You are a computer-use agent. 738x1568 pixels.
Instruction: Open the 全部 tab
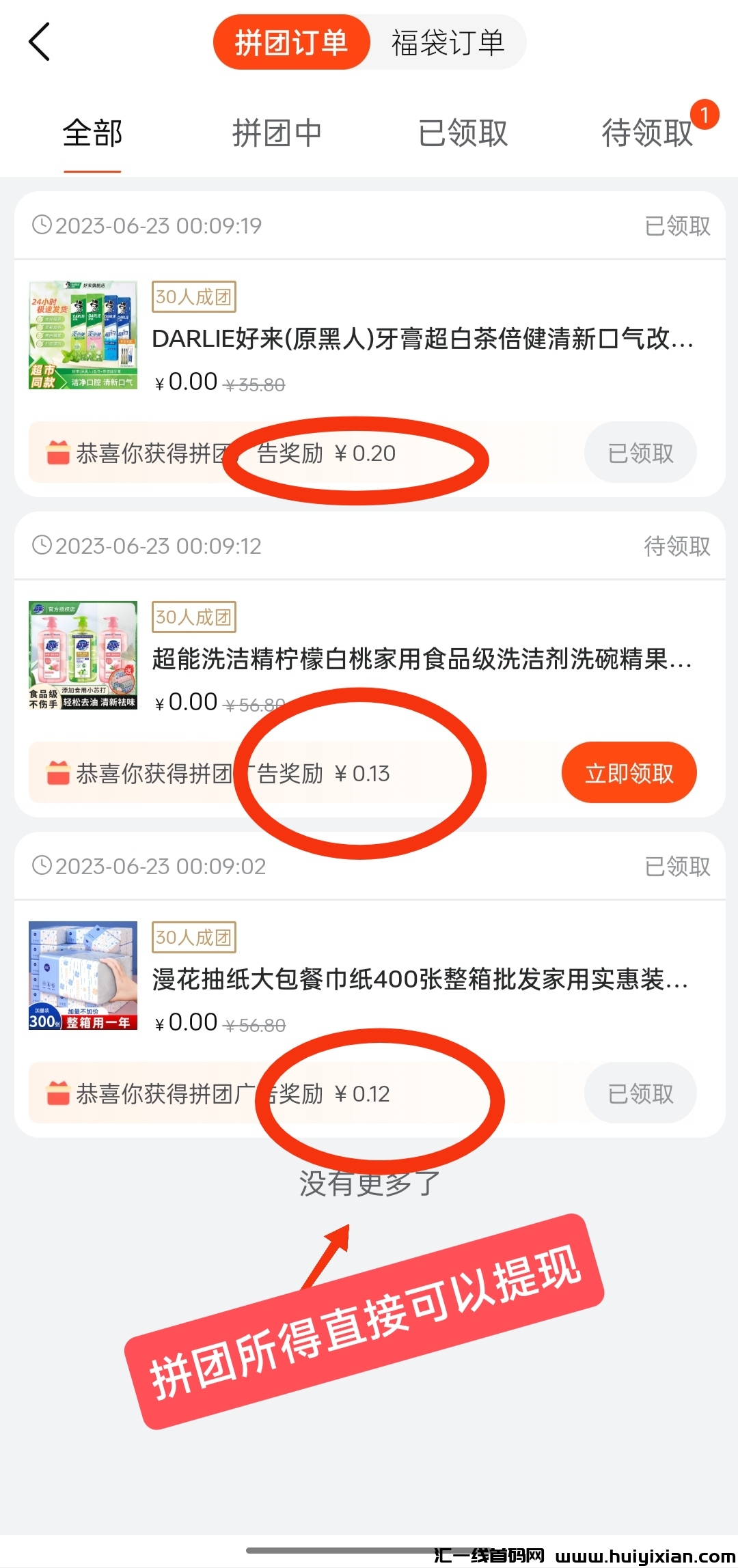(92, 133)
